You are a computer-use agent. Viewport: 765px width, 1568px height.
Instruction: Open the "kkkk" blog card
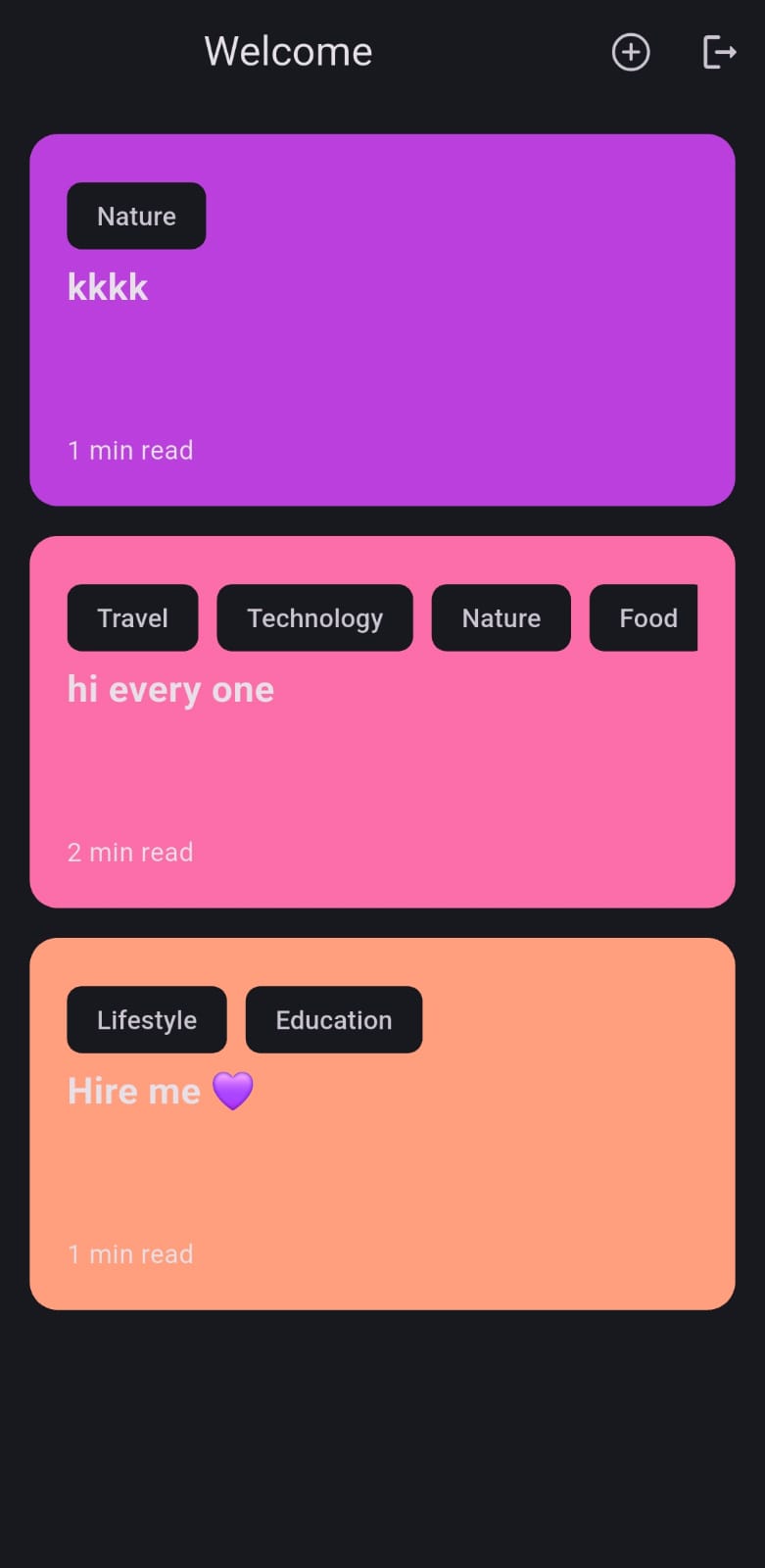(382, 320)
